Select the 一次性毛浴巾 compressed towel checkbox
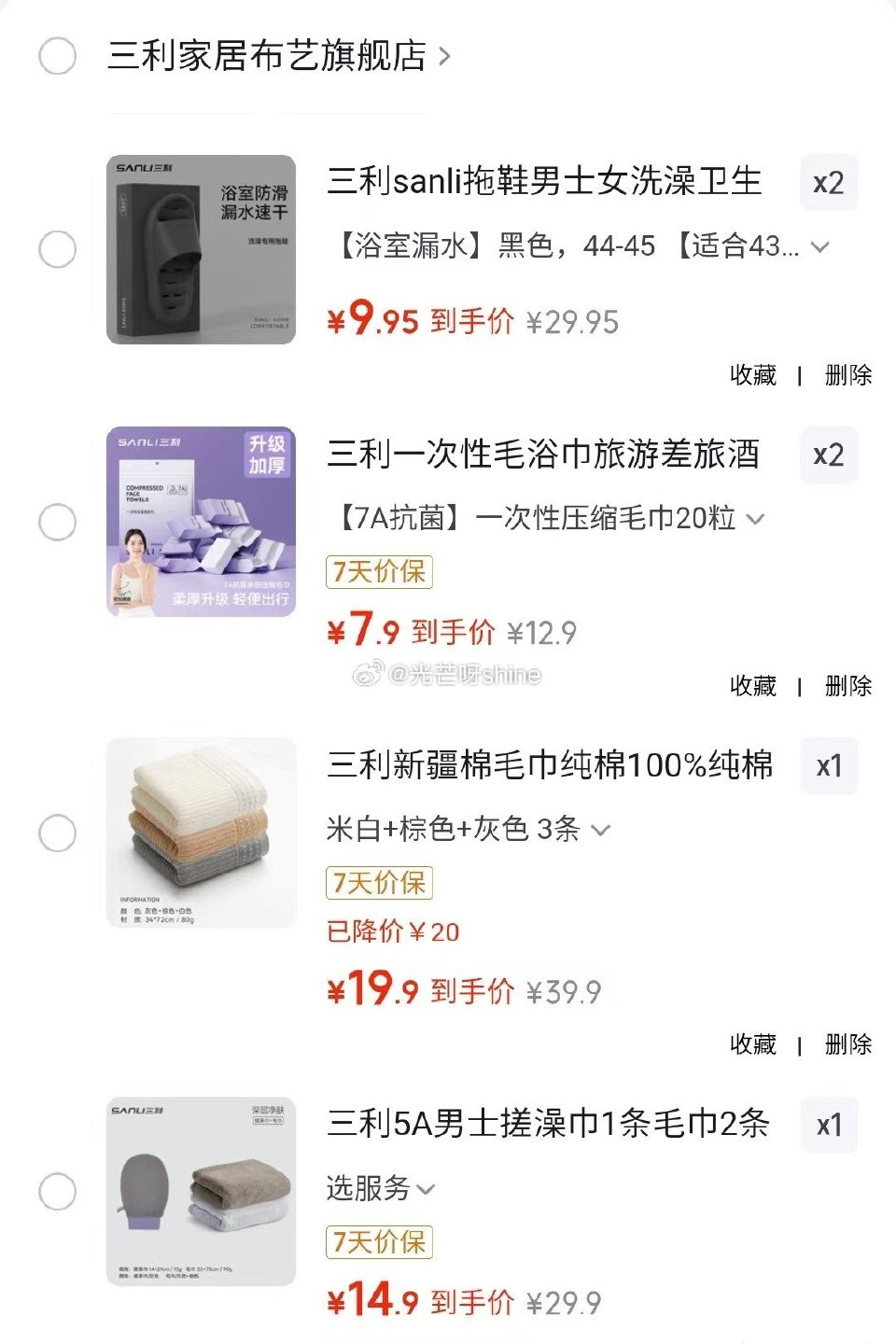896x1344 pixels. pyautogui.click(x=58, y=520)
